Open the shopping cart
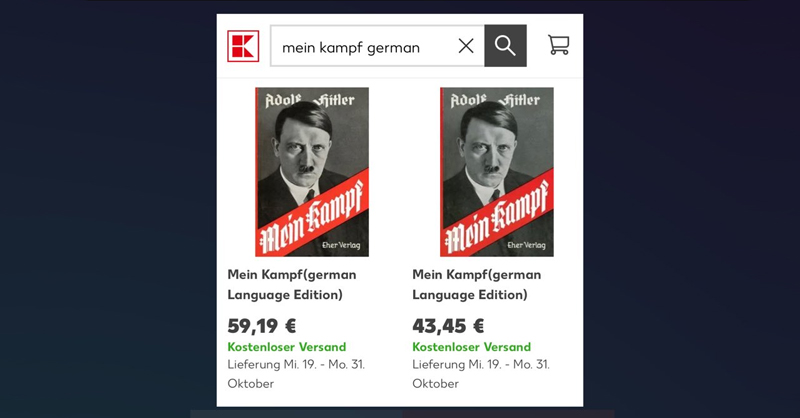The width and height of the screenshot is (800, 418). coord(558,45)
